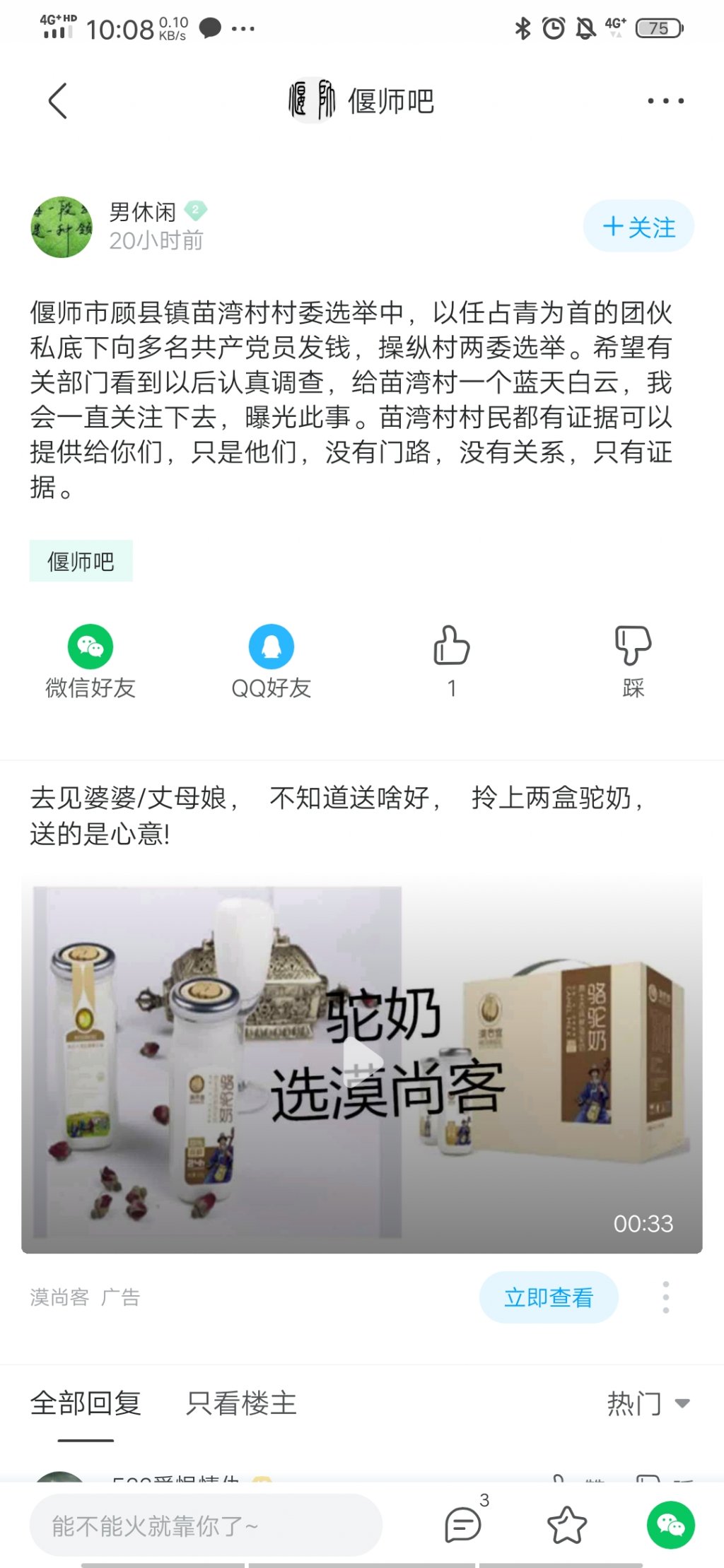Like the post with the thumbs-up icon
Viewport: 724px width, 1568px height.
point(452,661)
